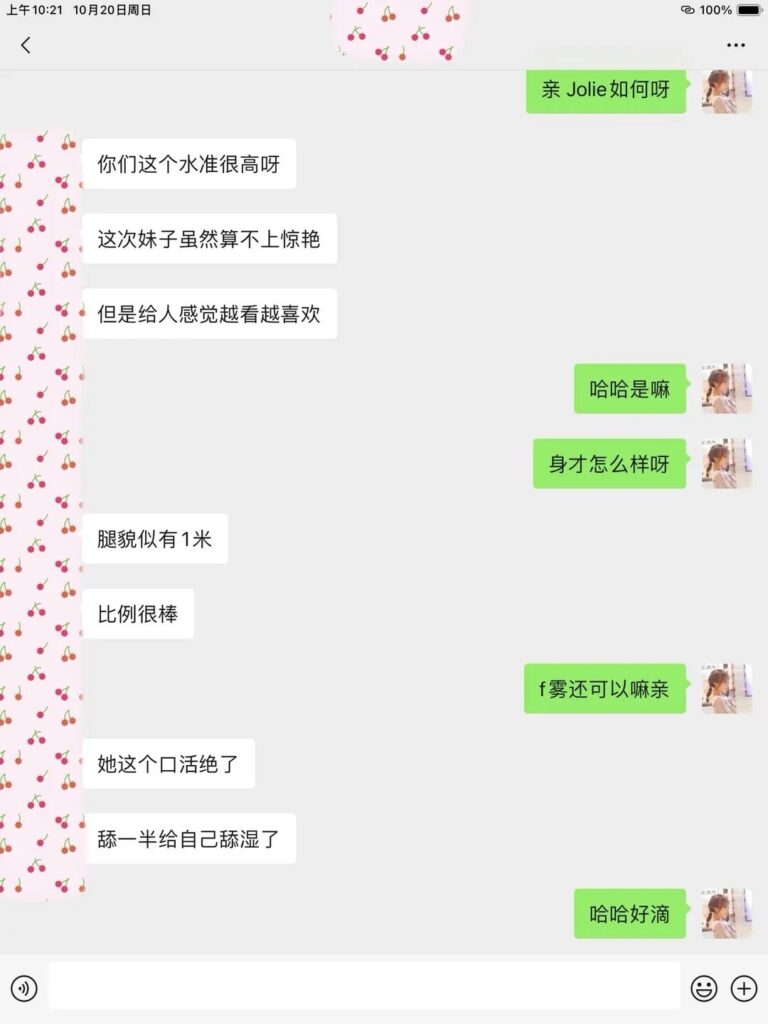Focus the message text field
768x1024 pixels.
(364, 987)
